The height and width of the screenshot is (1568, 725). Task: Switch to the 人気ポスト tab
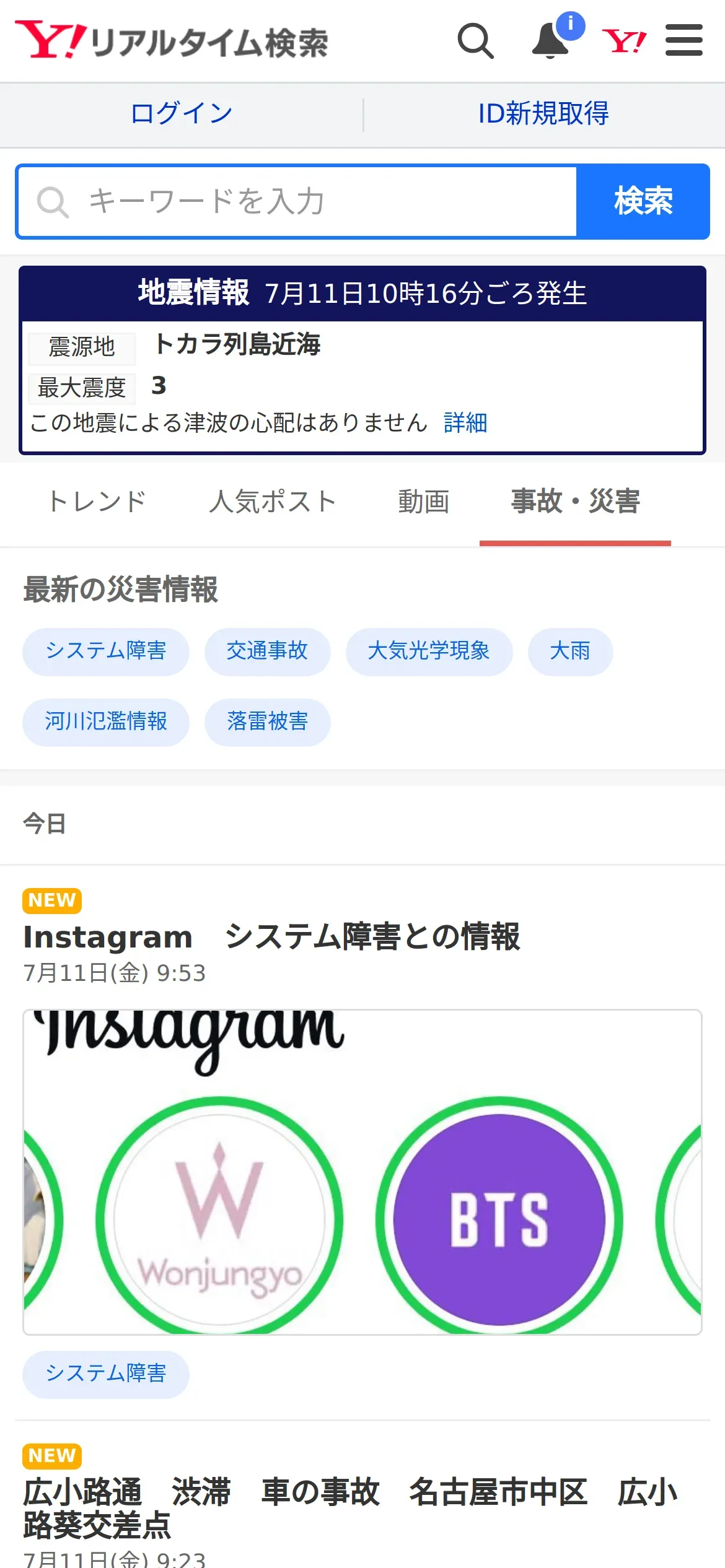coord(273,502)
